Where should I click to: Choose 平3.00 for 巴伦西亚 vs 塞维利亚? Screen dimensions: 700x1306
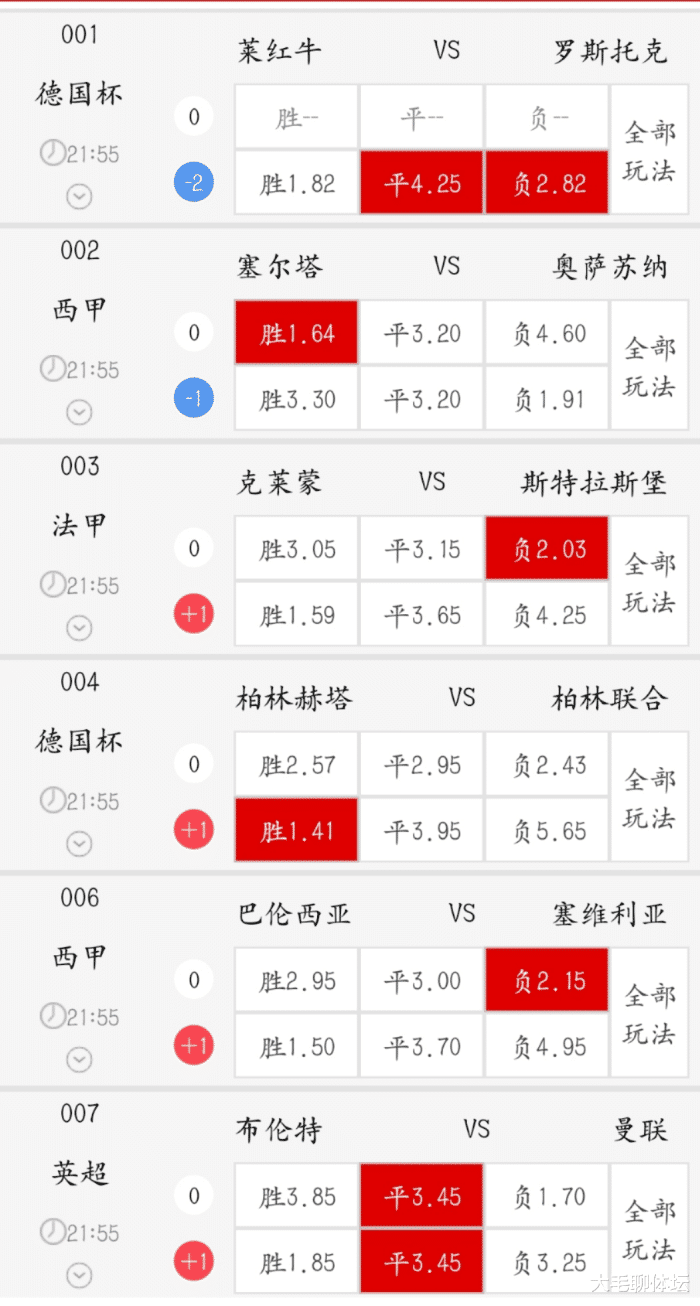422,981
